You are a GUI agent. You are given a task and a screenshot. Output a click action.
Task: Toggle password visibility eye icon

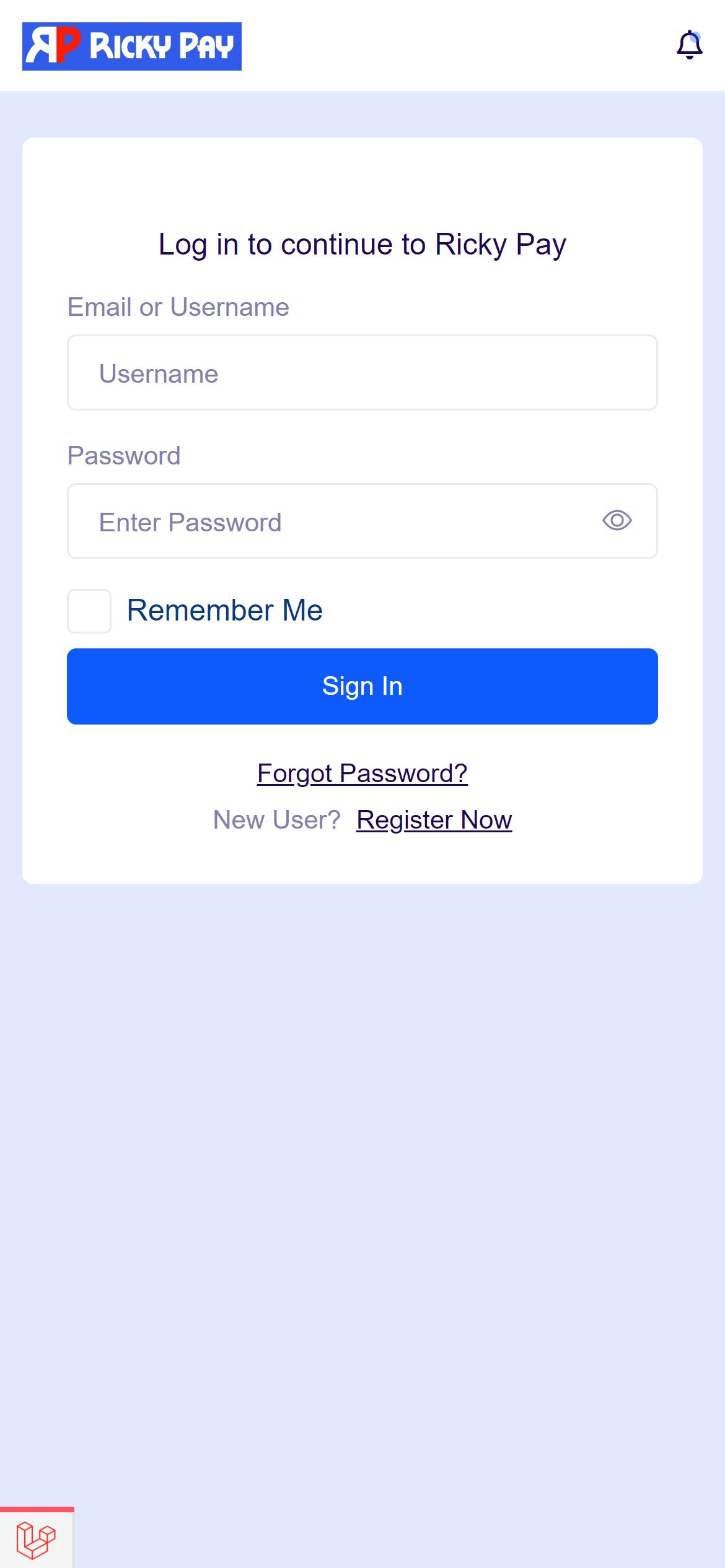(x=617, y=520)
